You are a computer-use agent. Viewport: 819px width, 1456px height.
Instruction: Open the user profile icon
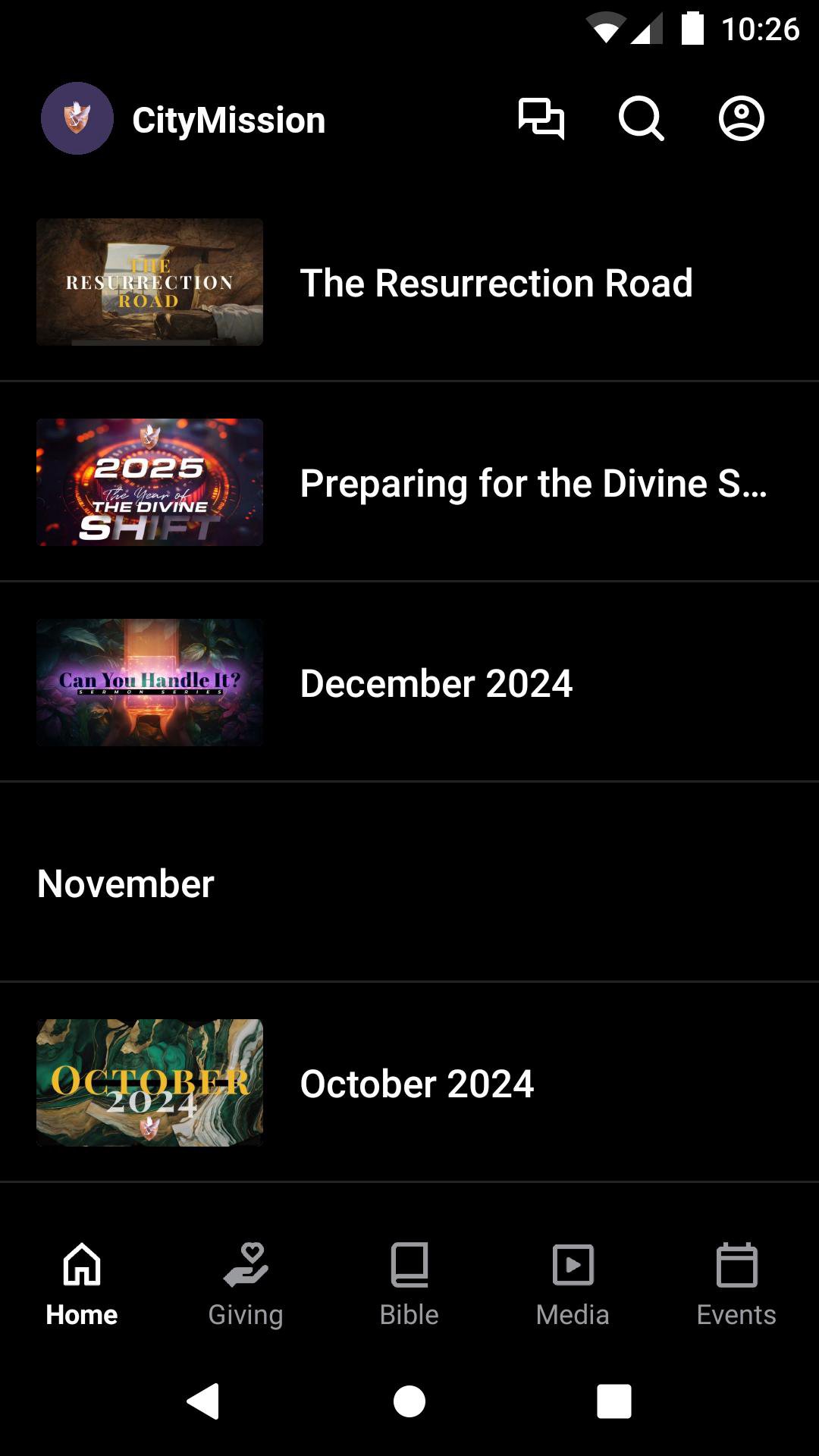point(741,119)
